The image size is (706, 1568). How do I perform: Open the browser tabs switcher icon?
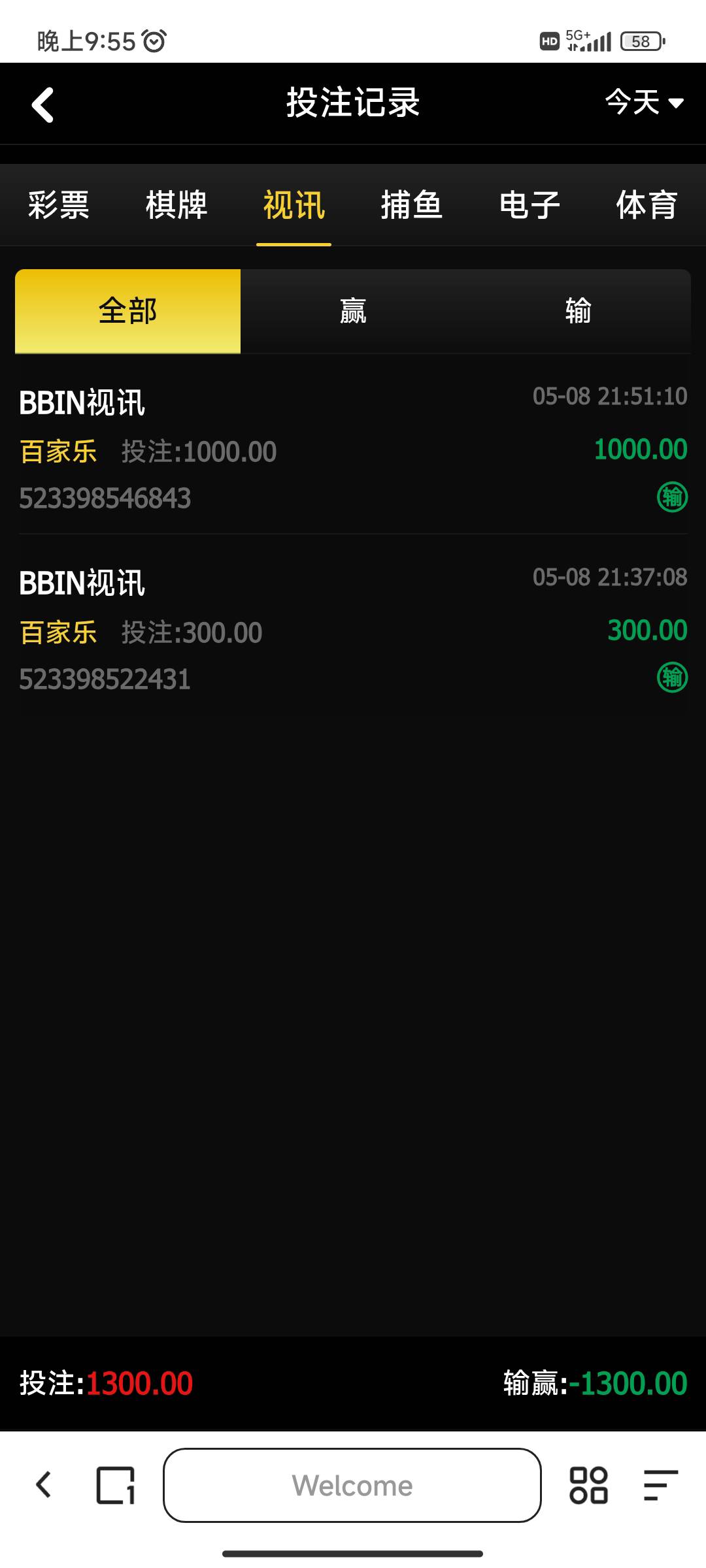click(116, 1485)
